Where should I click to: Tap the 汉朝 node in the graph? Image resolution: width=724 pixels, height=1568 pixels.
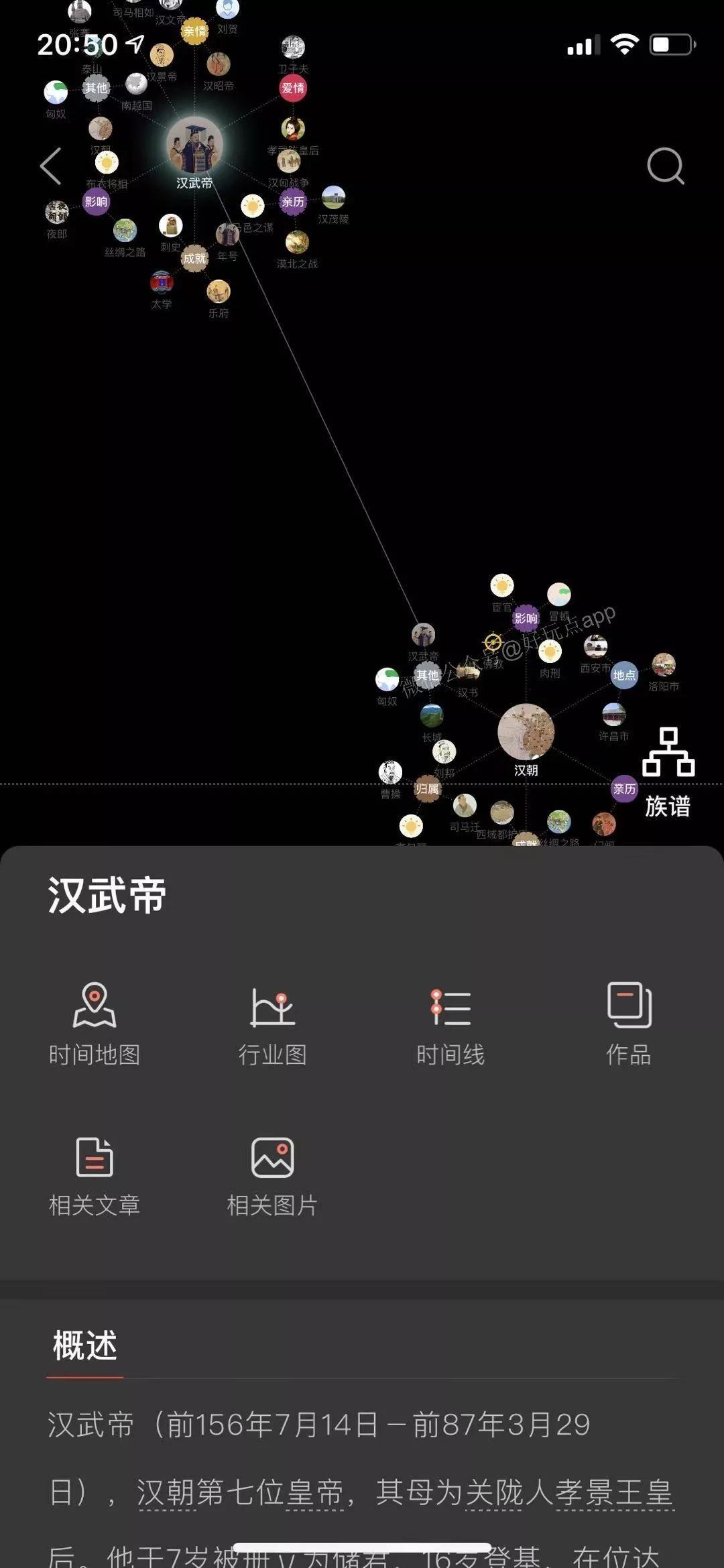coord(526,733)
